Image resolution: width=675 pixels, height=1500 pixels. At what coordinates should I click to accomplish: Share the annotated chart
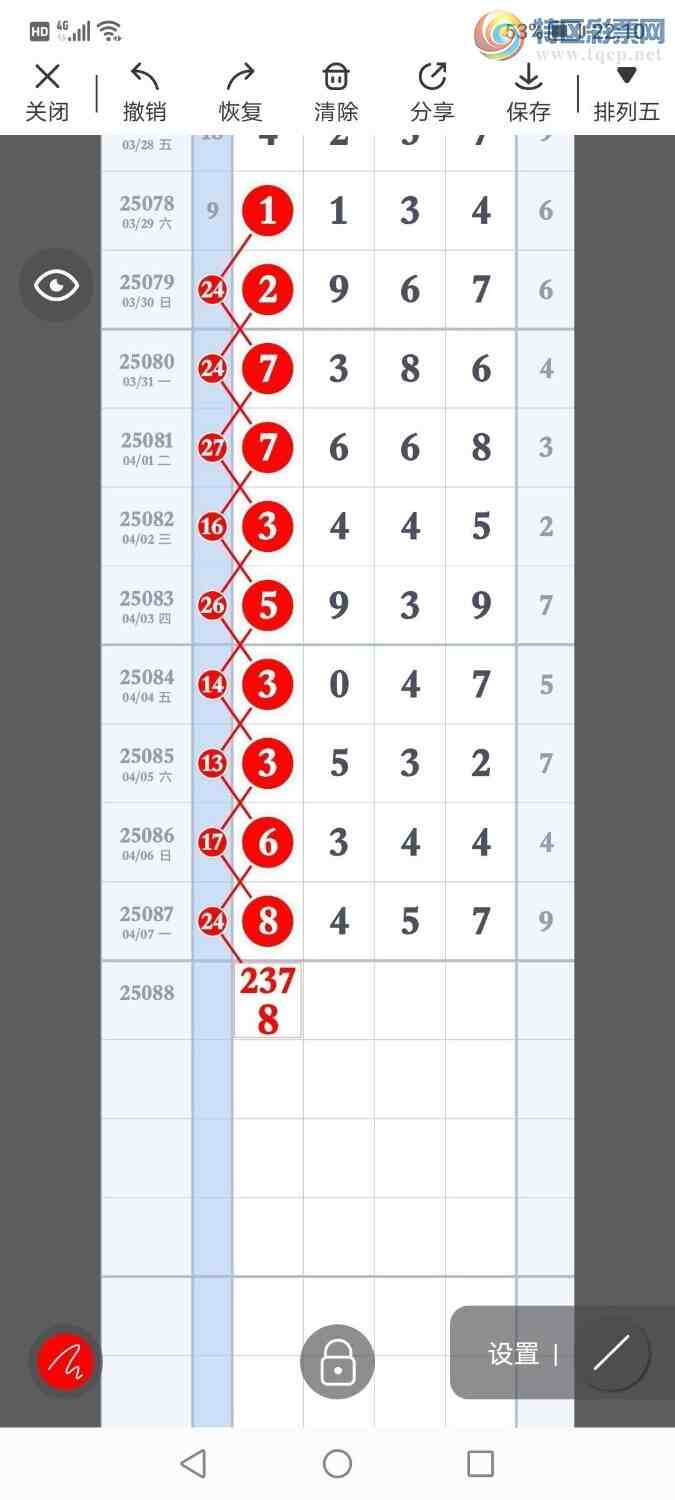[x=432, y=91]
